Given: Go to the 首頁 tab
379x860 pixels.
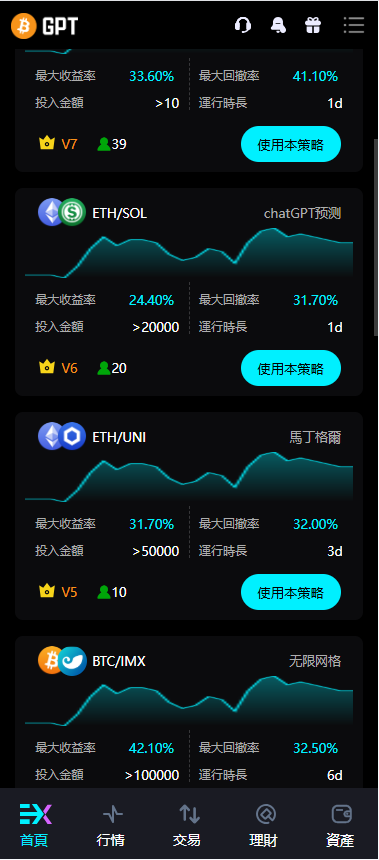Looking at the screenshot, I should pos(34,825).
